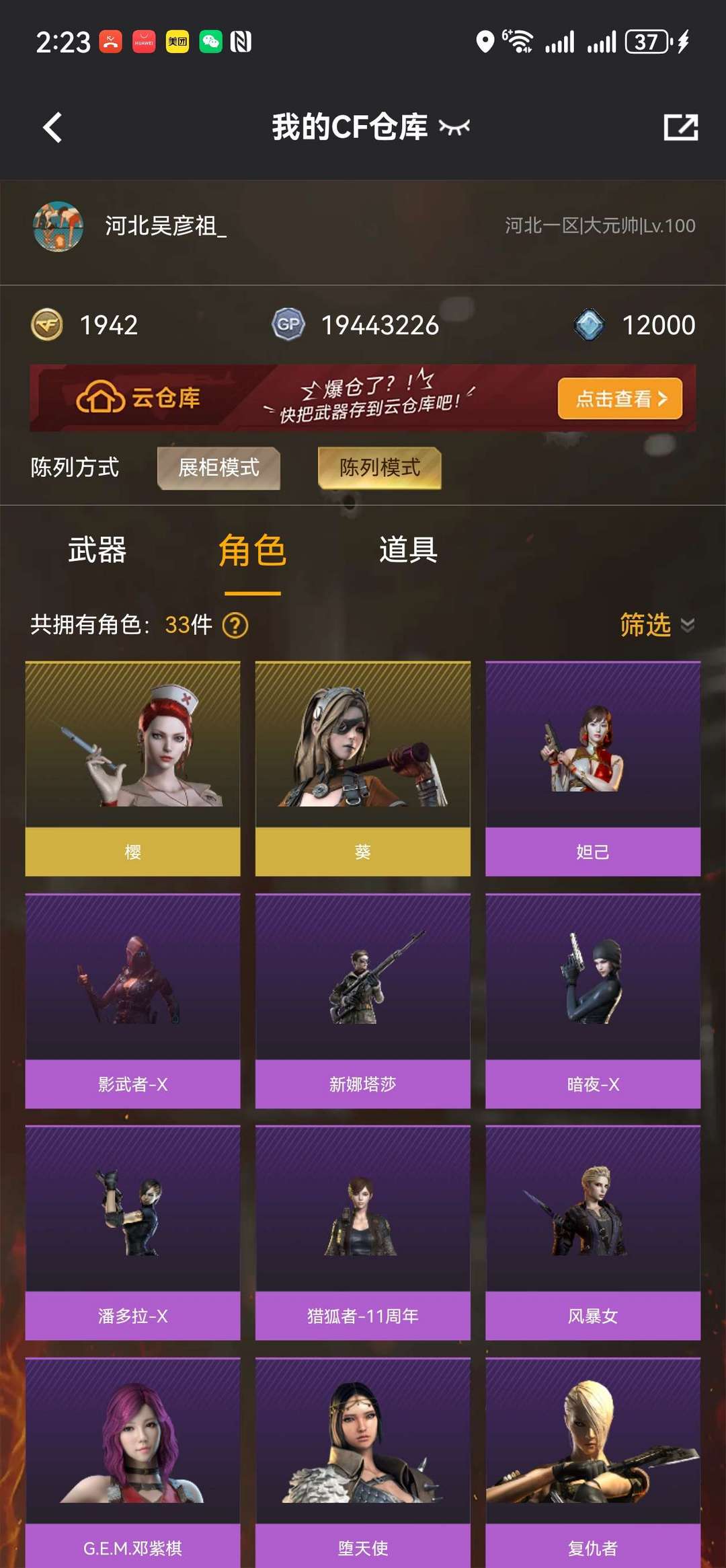Tap the GP currency icon
The width and height of the screenshot is (726, 1568).
[x=289, y=325]
